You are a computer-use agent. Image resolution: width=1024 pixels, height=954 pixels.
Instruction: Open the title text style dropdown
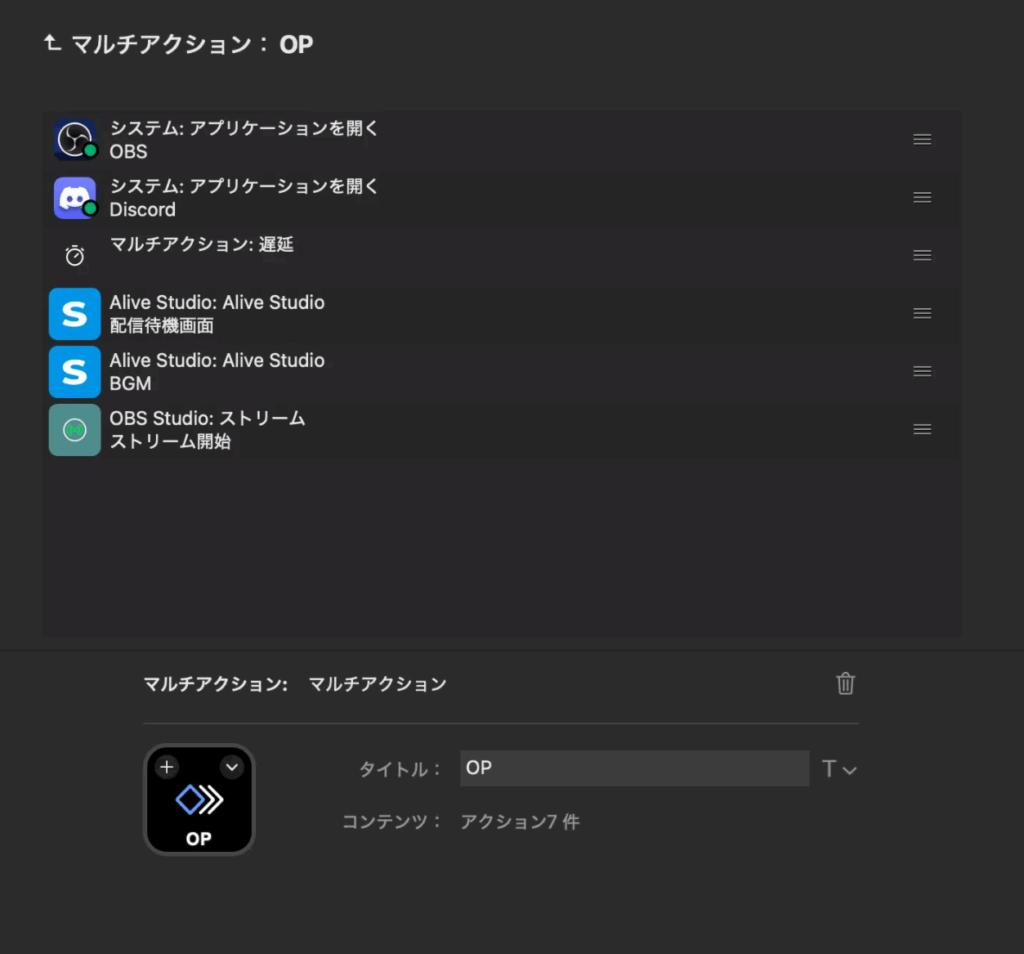tap(839, 769)
